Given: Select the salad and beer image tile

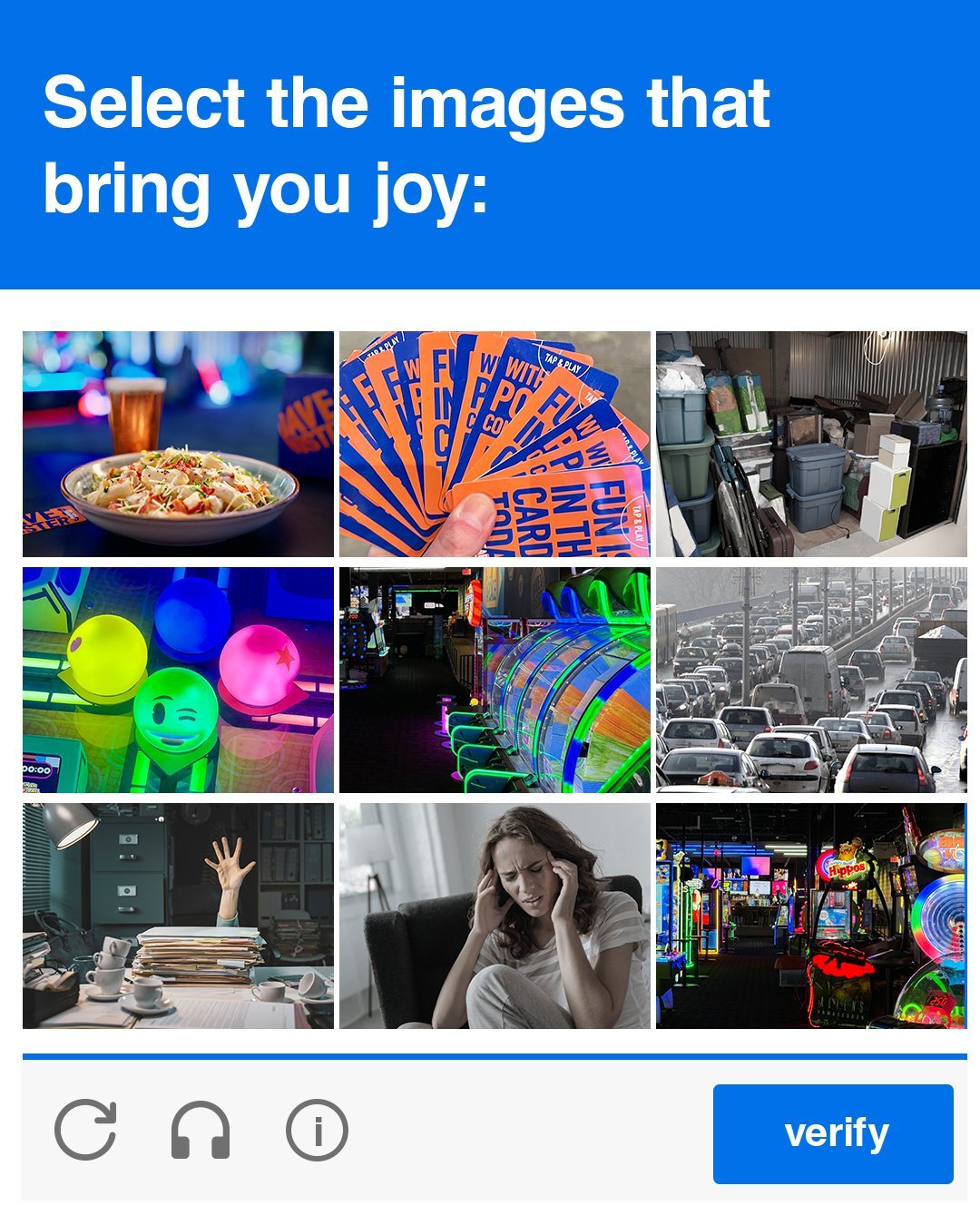Looking at the screenshot, I should coord(178,444).
